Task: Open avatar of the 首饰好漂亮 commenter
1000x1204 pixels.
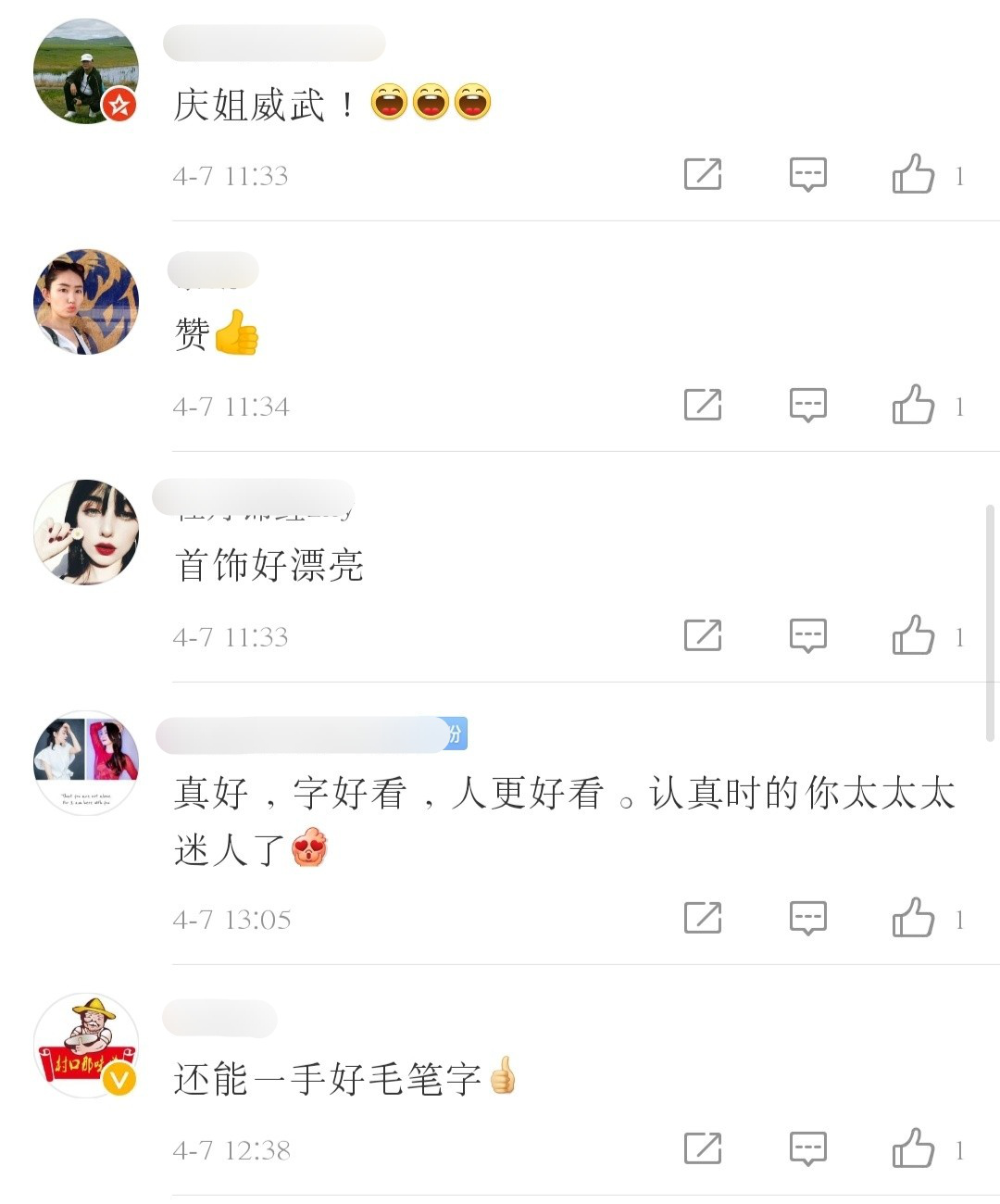Action: [x=86, y=533]
